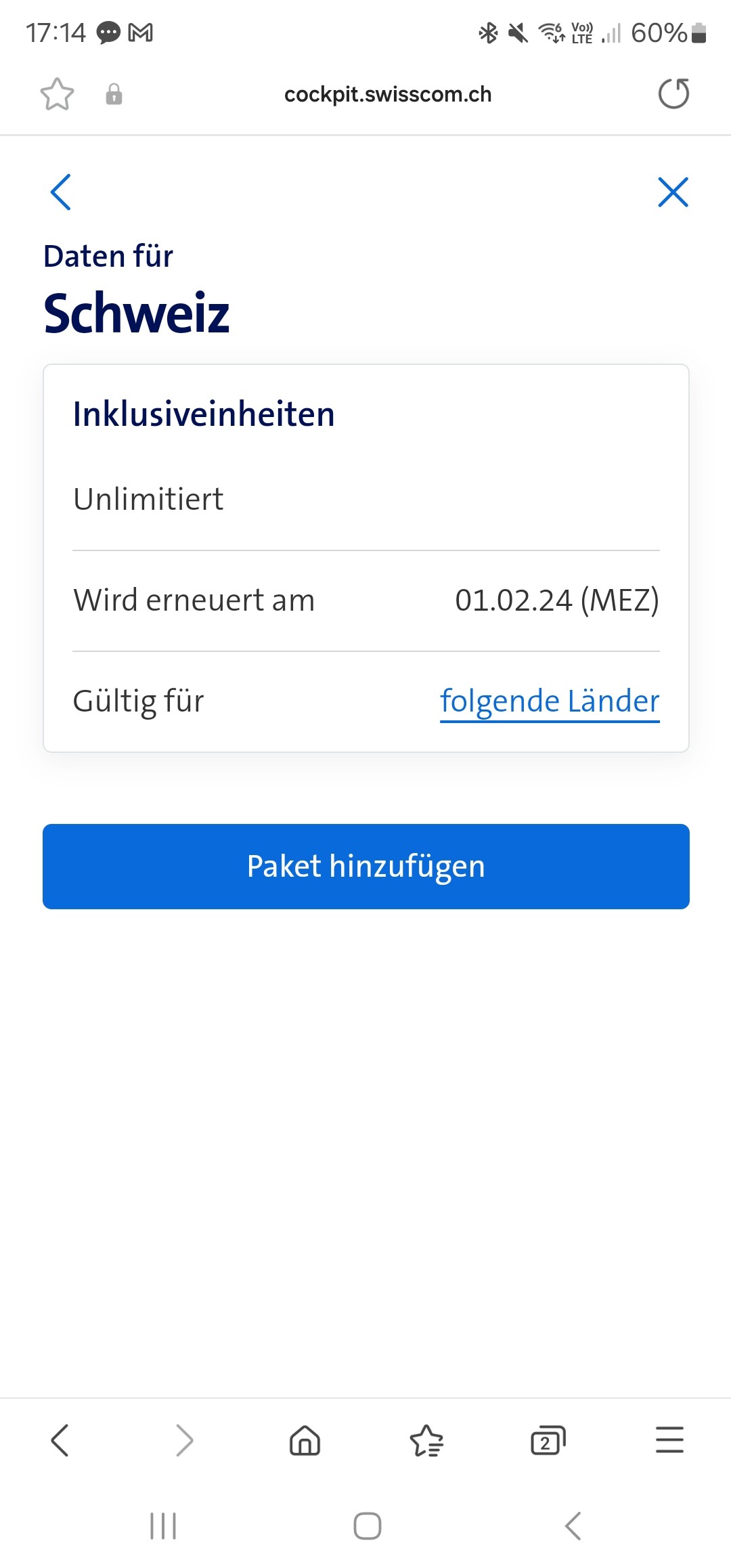Navigate back in the browser toolbar
Viewport: 731px width, 1568px height.
click(60, 1440)
